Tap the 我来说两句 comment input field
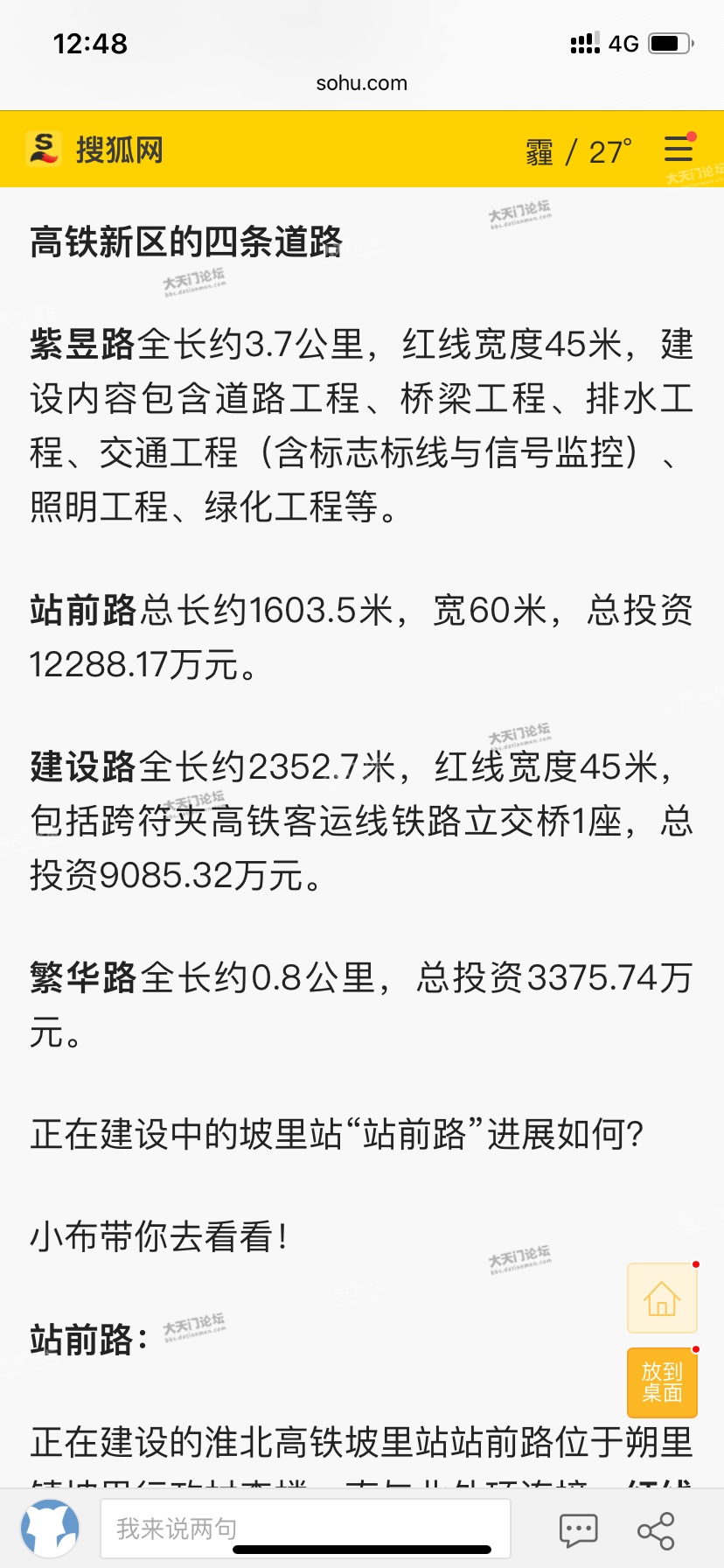Viewport: 724px width, 1568px height. 304,1529
